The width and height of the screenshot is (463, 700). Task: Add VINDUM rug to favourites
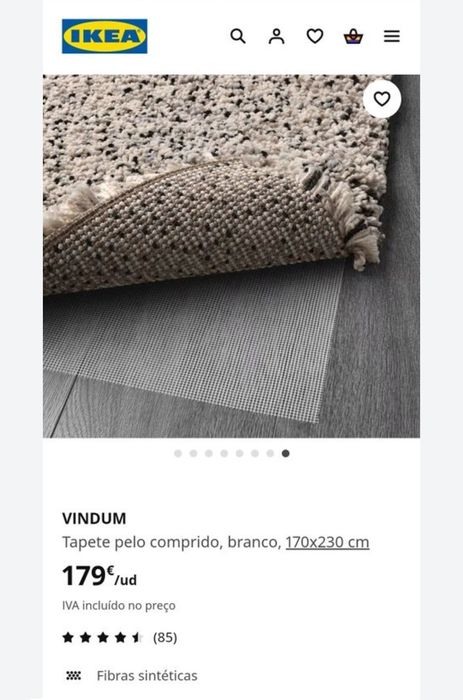coord(382,99)
